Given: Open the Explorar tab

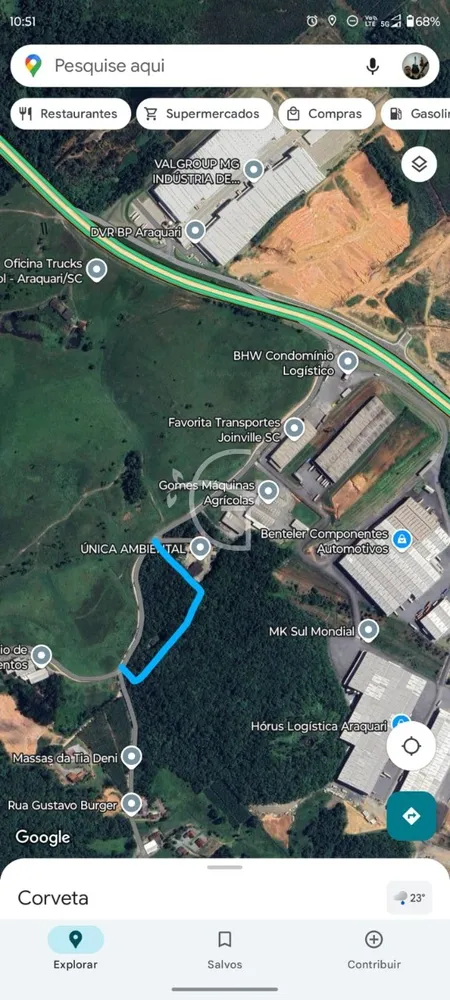Looking at the screenshot, I should [75, 948].
